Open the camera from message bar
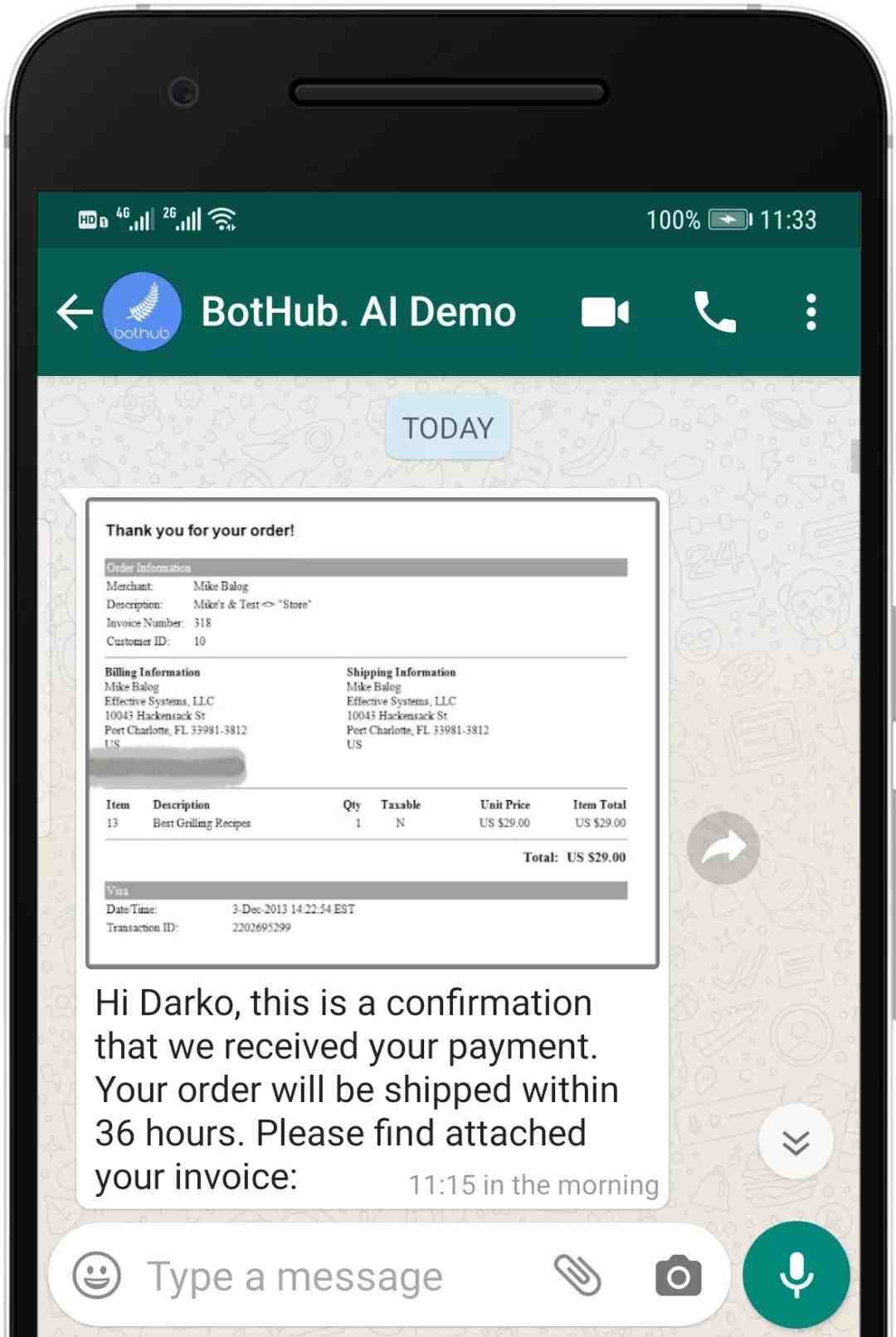This screenshot has height=1337, width=896. tap(678, 1276)
